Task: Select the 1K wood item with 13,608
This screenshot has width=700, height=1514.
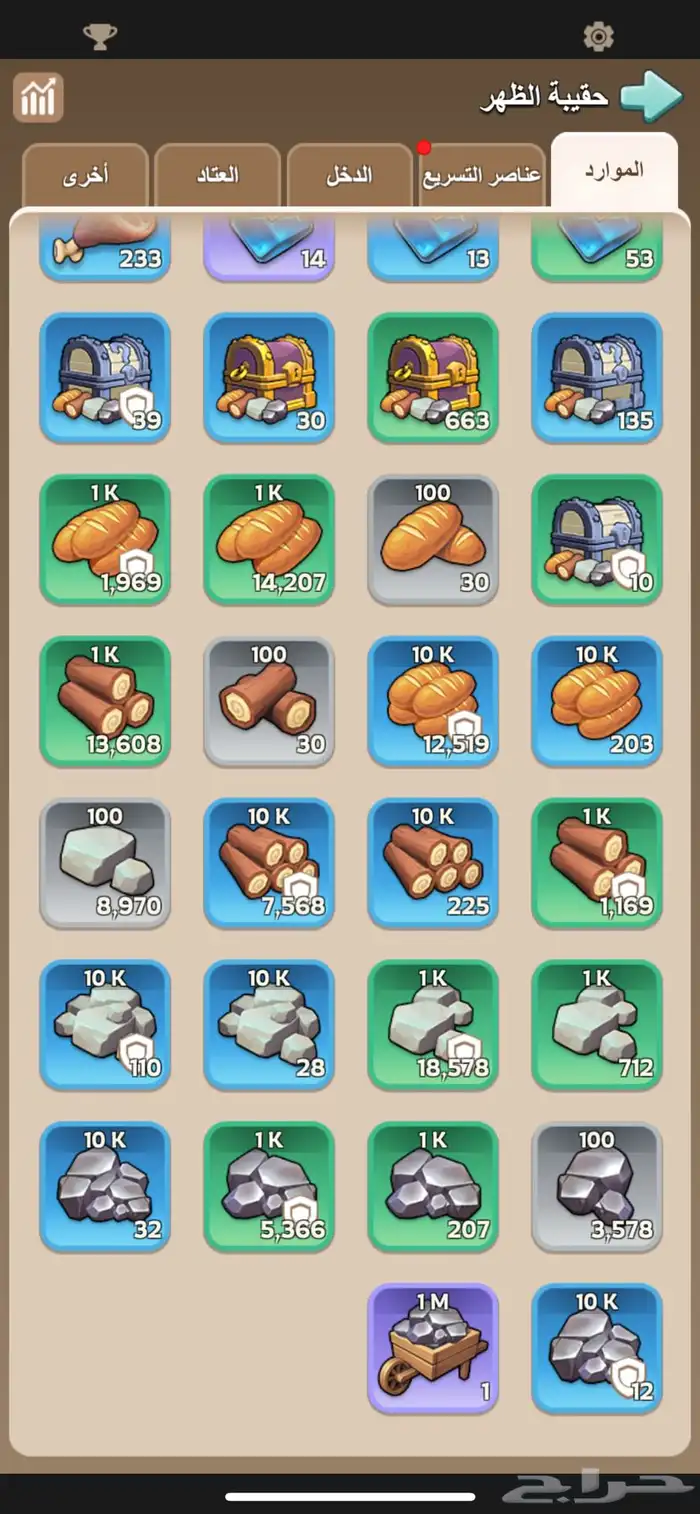Action: (x=105, y=702)
